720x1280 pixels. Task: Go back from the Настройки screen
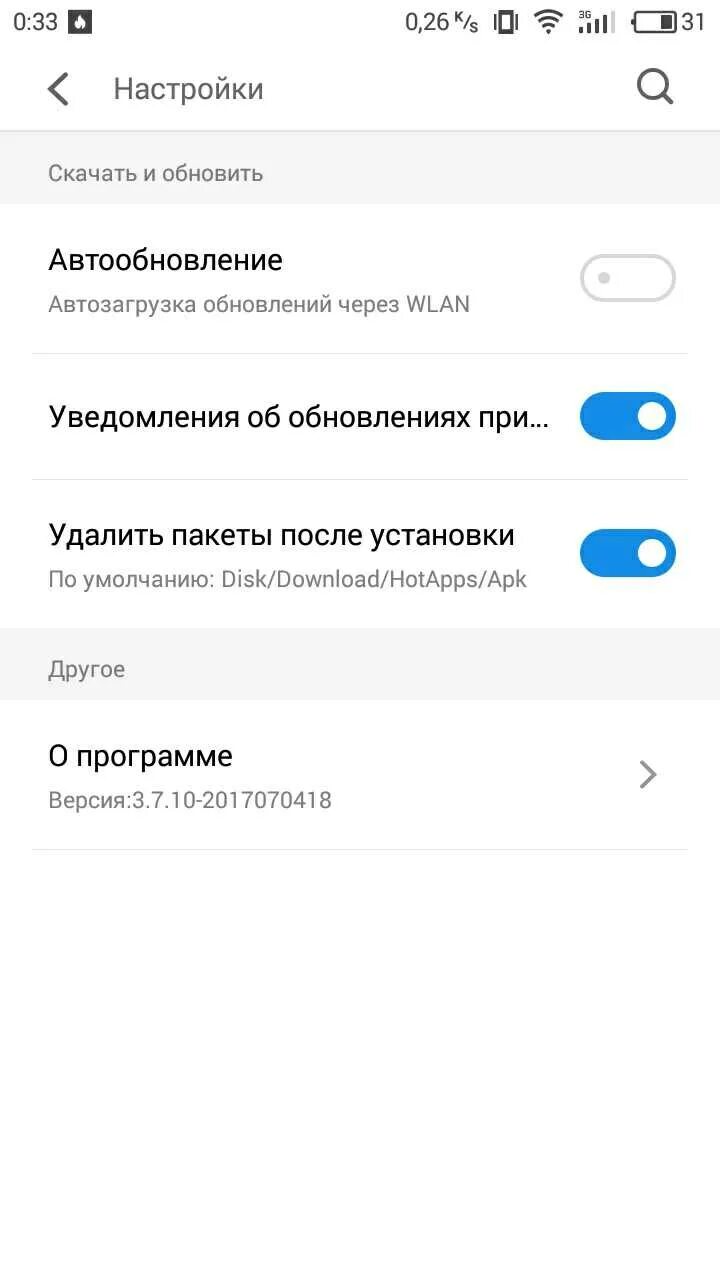tap(59, 89)
